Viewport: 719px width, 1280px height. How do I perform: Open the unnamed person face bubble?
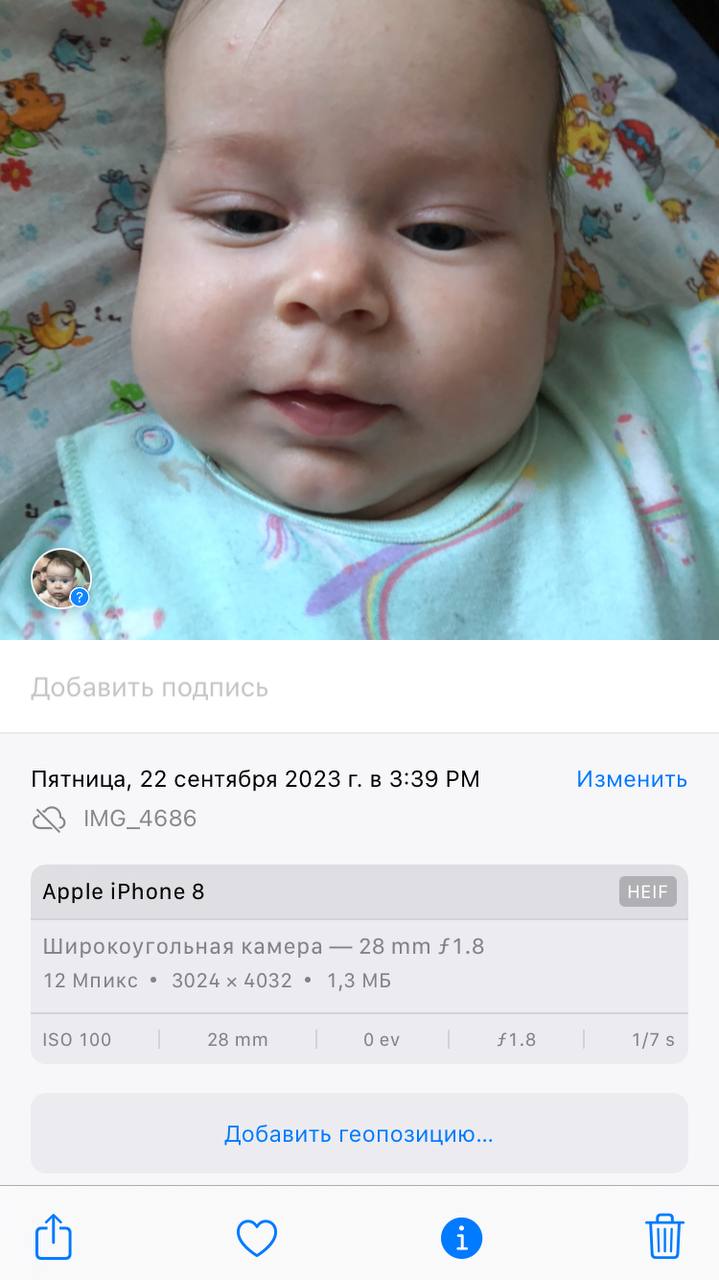point(61,578)
